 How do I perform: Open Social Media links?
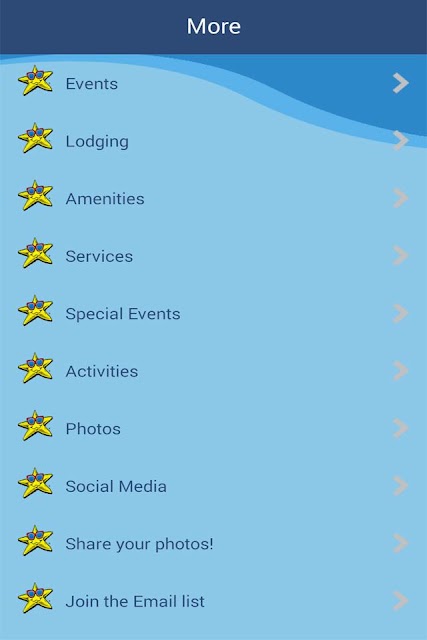214,486
